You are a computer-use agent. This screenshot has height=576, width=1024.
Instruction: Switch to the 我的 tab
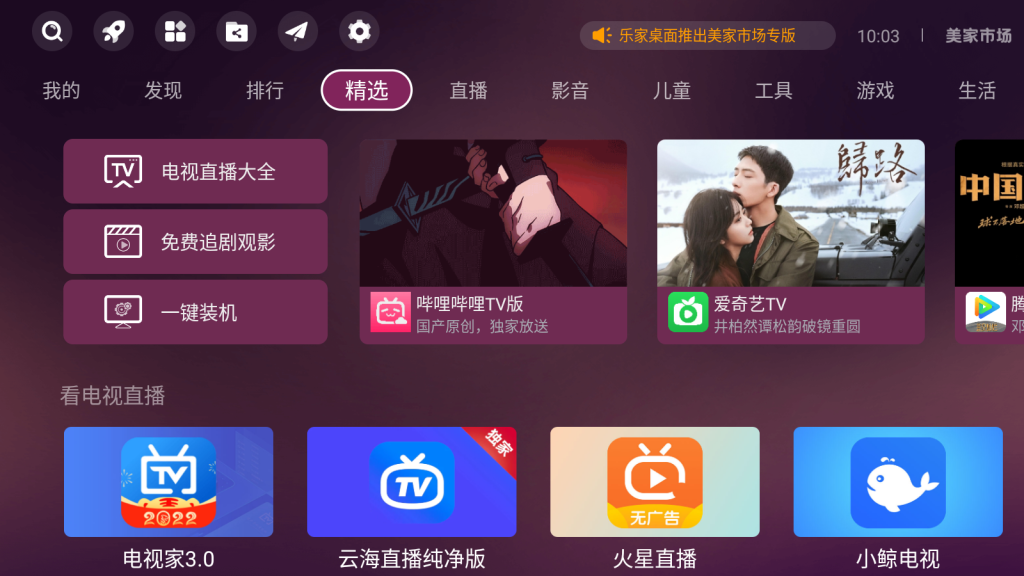click(61, 91)
